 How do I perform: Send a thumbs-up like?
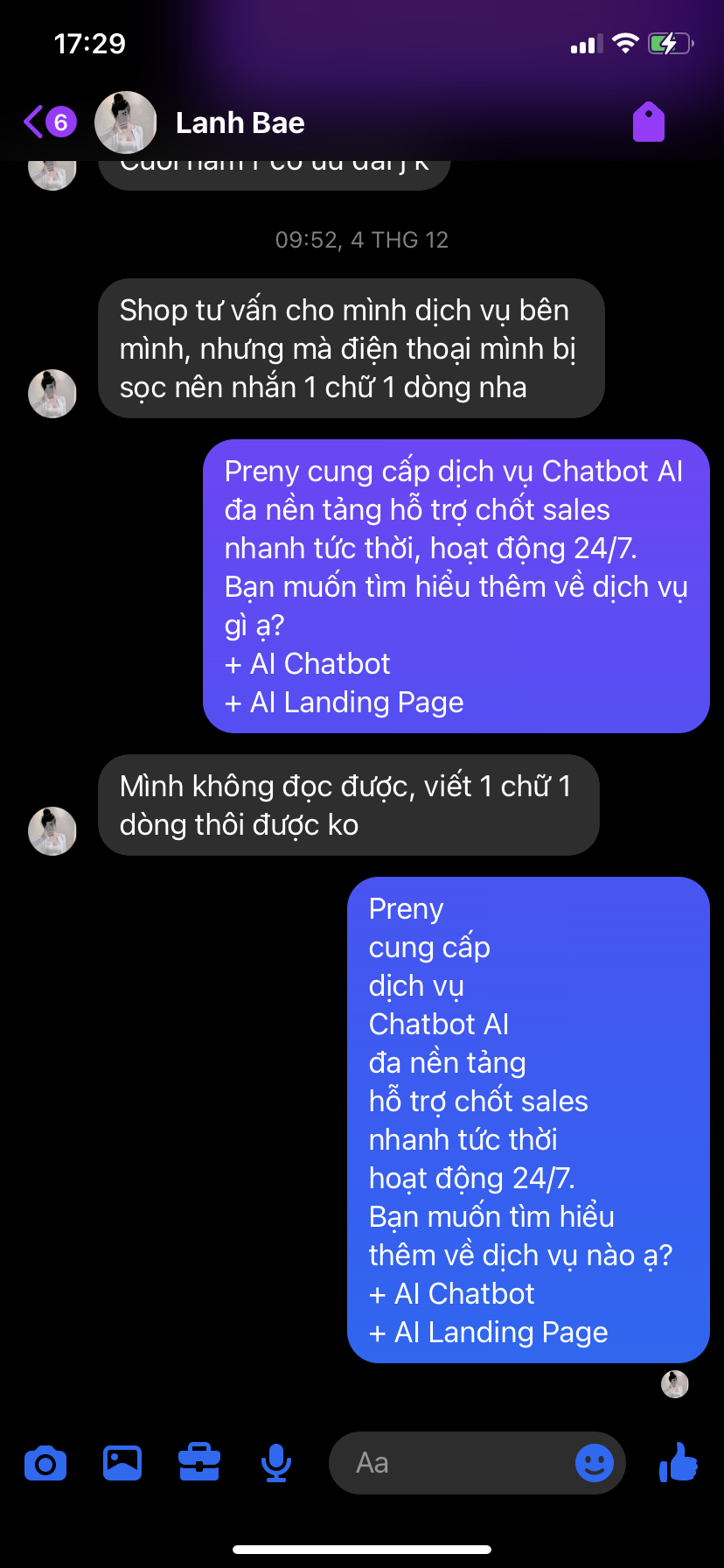[679, 1461]
